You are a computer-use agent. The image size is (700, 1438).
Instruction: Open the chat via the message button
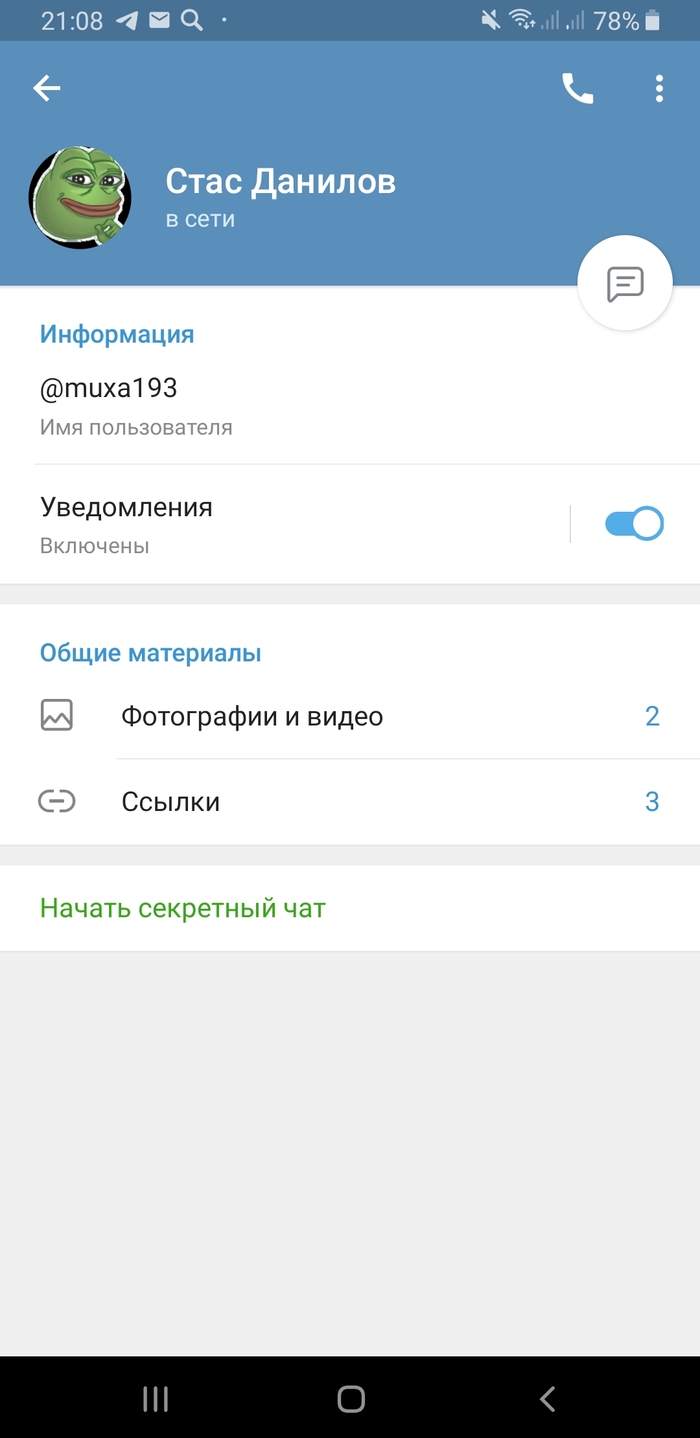point(625,284)
